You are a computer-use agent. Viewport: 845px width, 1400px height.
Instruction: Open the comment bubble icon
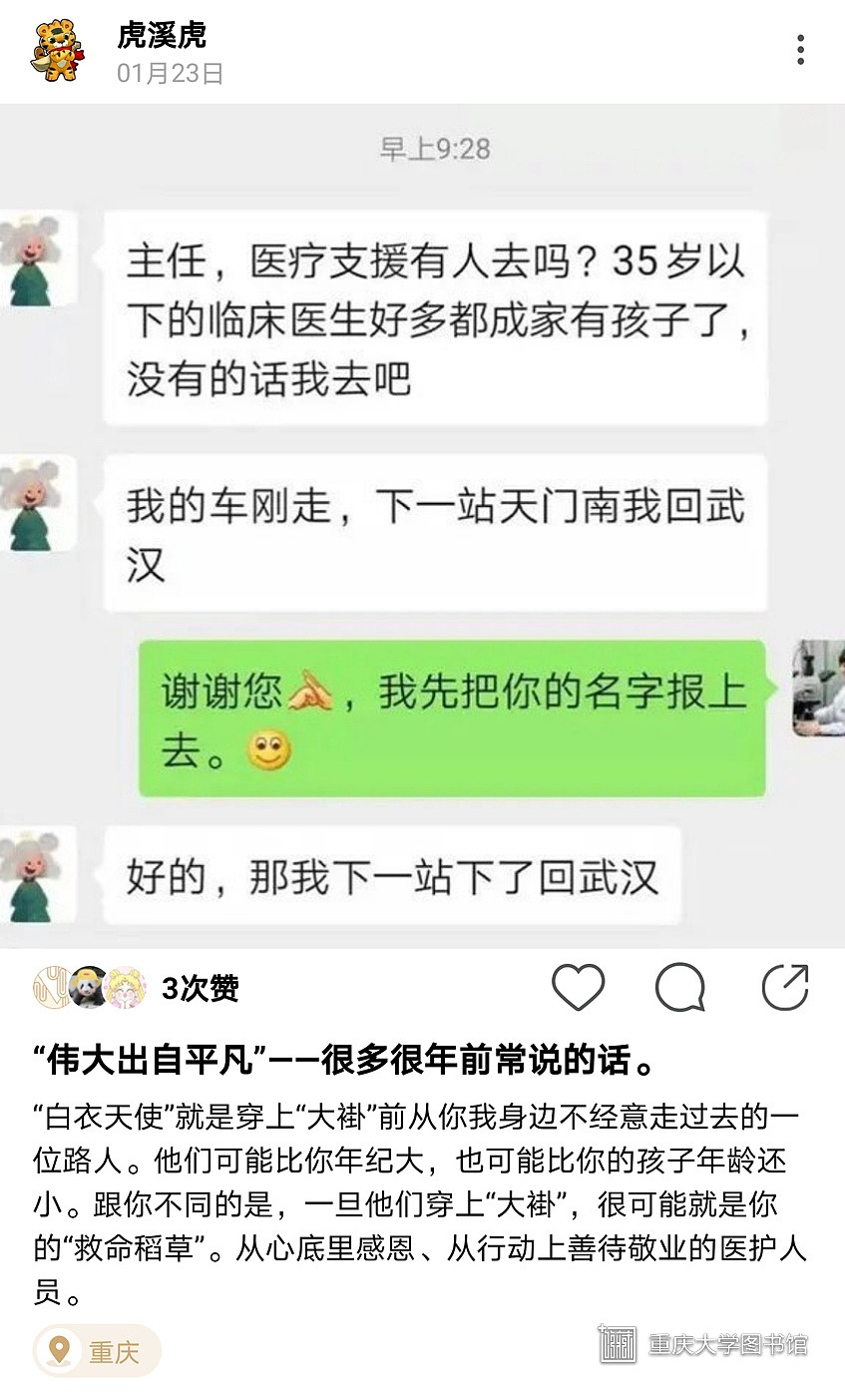tap(680, 988)
